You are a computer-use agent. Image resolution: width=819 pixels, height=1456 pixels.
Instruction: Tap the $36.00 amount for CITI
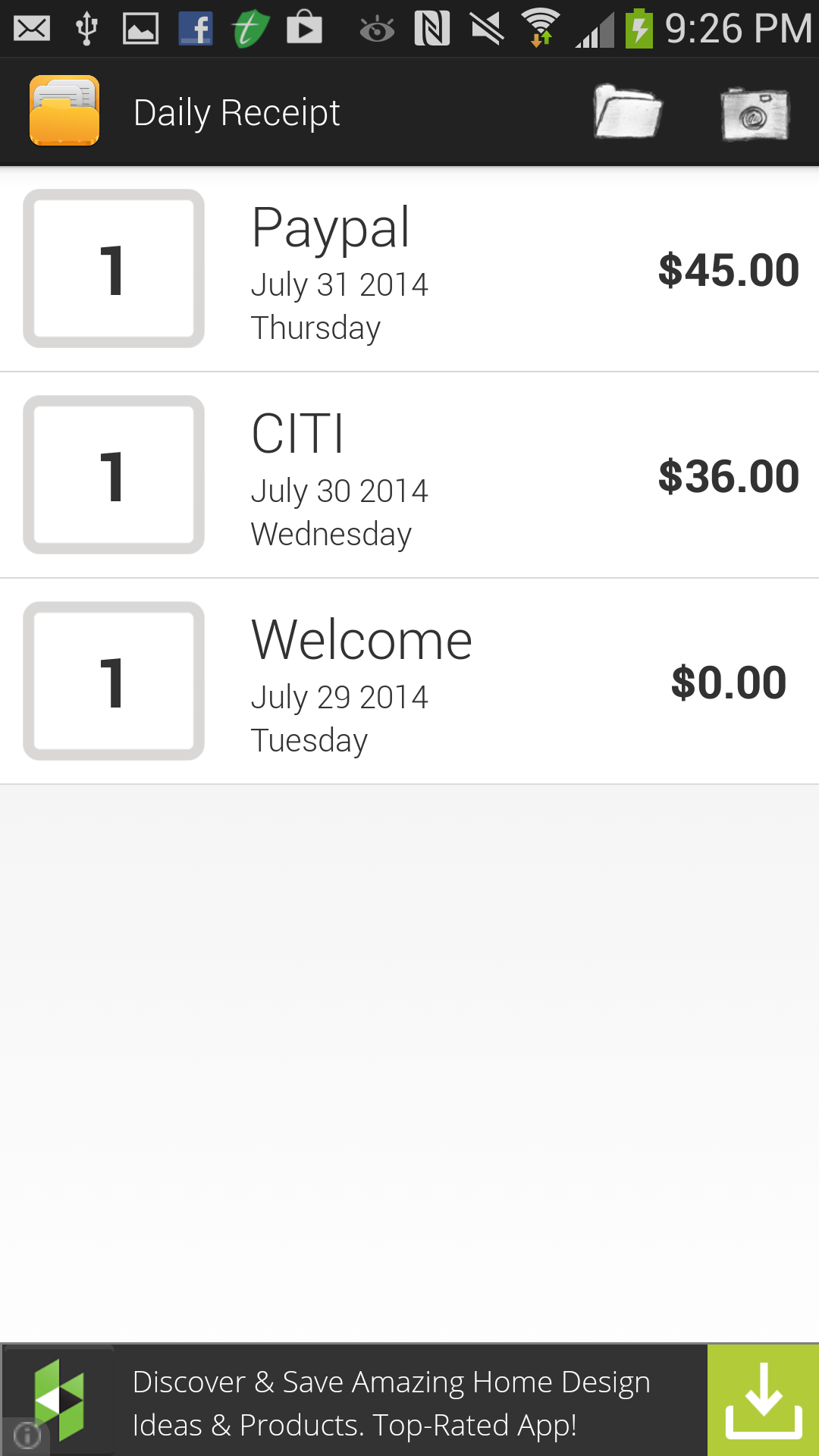(x=728, y=475)
